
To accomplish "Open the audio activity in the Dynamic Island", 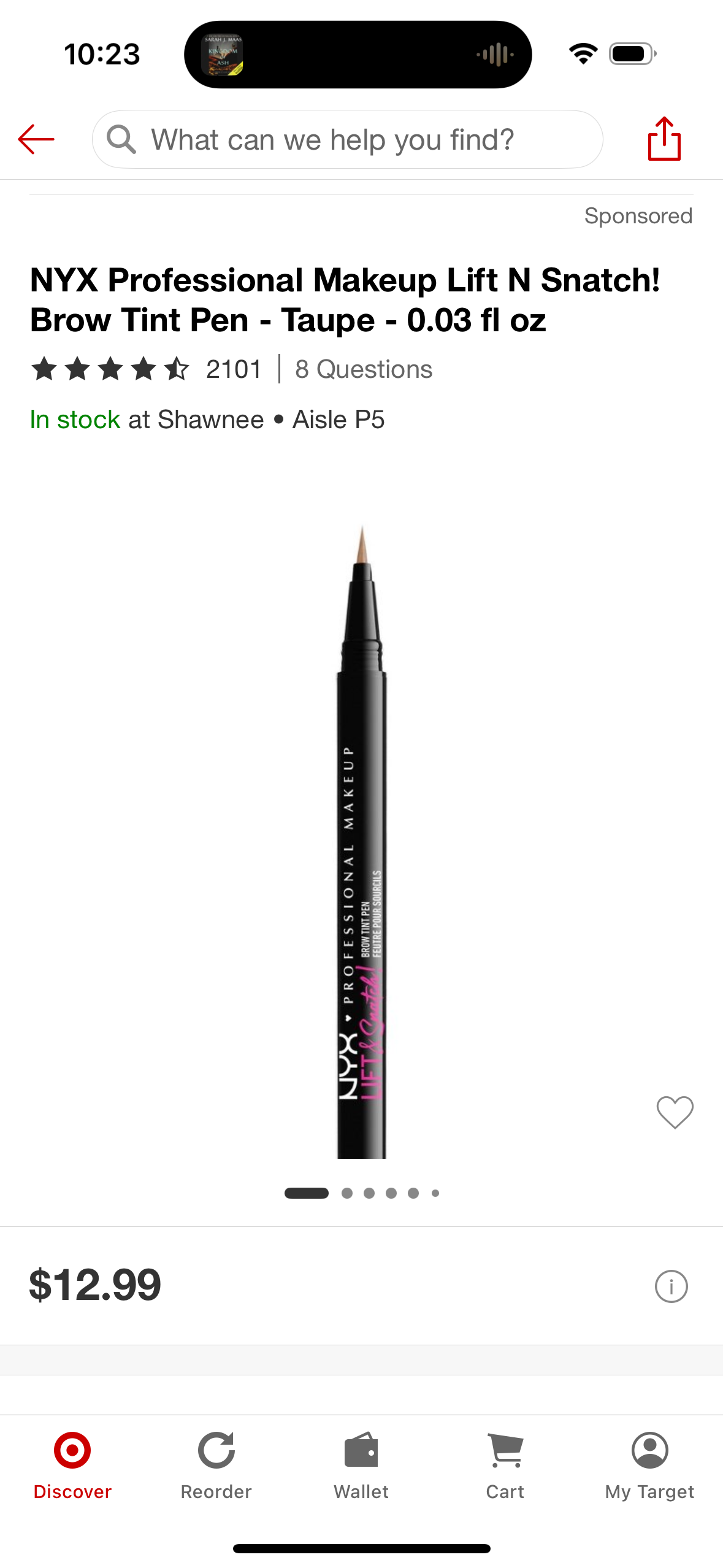I will pyautogui.click(x=358, y=55).
